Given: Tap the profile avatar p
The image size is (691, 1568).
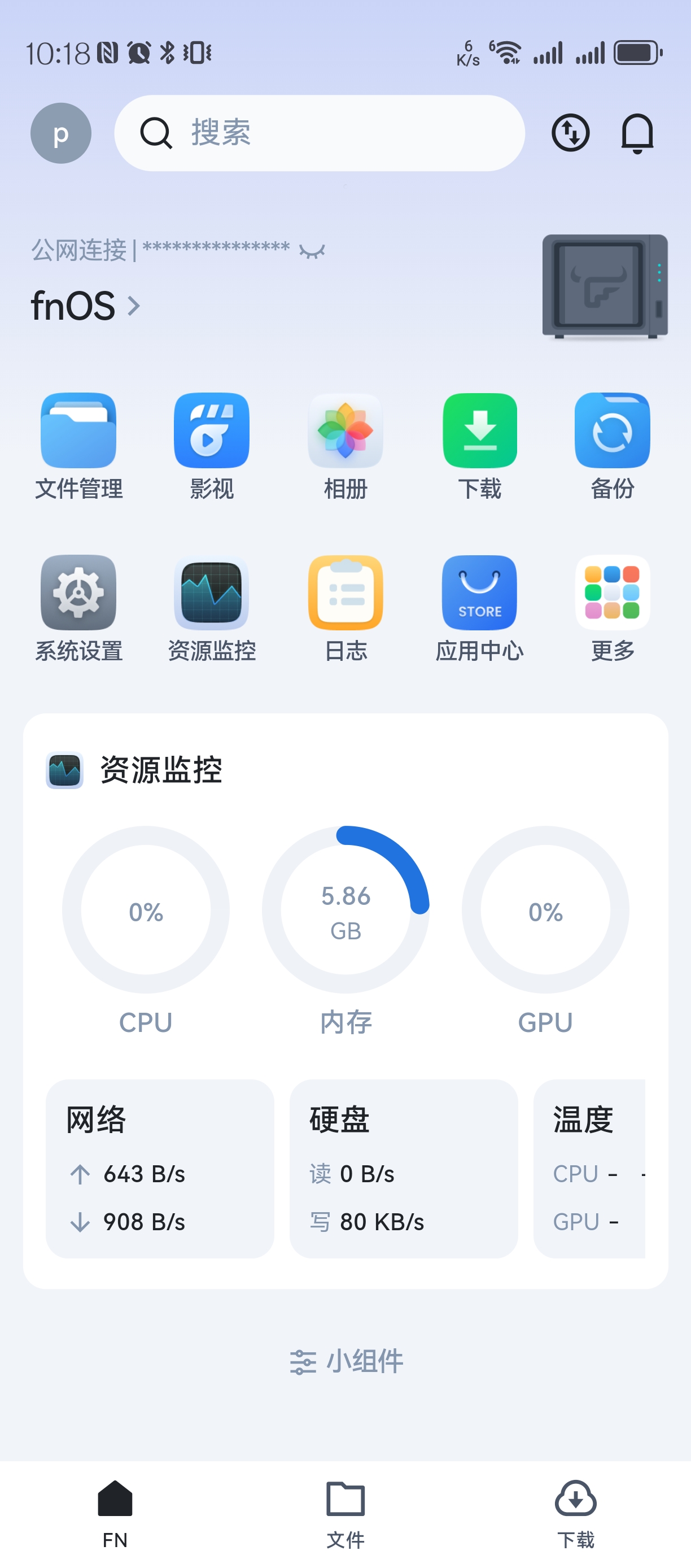Looking at the screenshot, I should coord(60,133).
